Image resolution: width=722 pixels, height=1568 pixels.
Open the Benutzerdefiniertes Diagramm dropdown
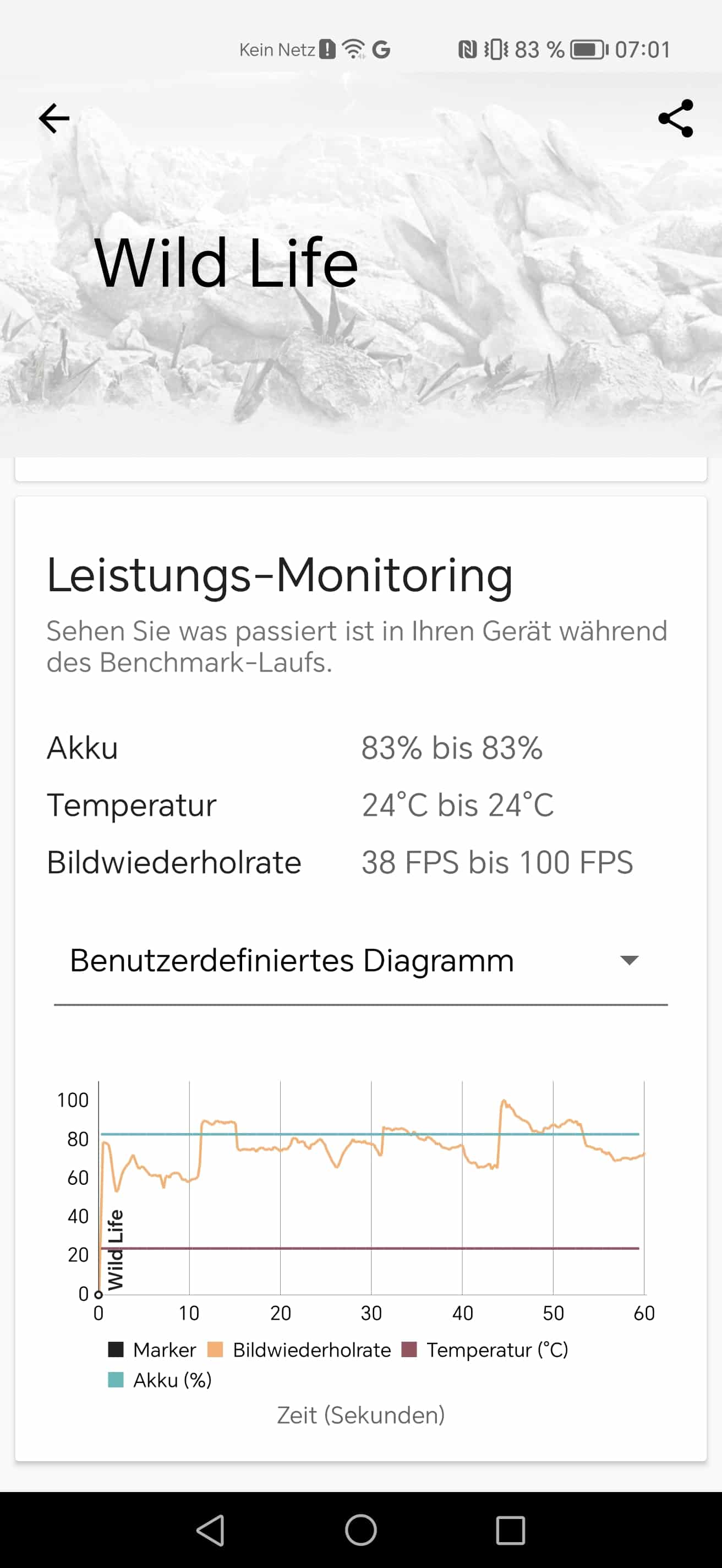coord(360,961)
